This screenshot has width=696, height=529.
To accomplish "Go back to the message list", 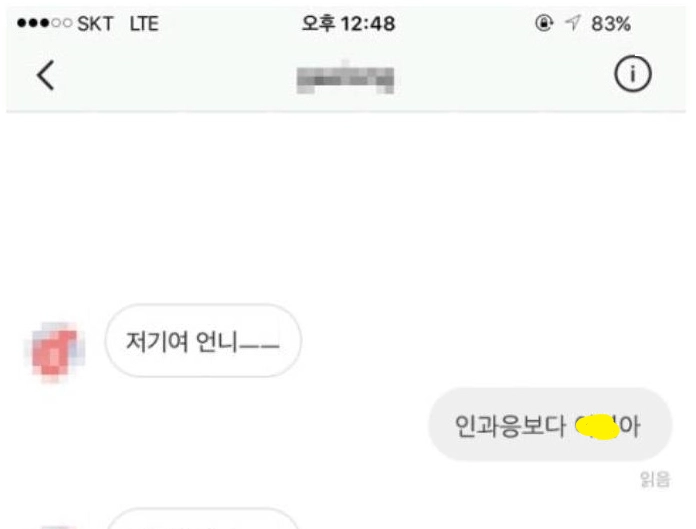I will pyautogui.click(x=45, y=76).
